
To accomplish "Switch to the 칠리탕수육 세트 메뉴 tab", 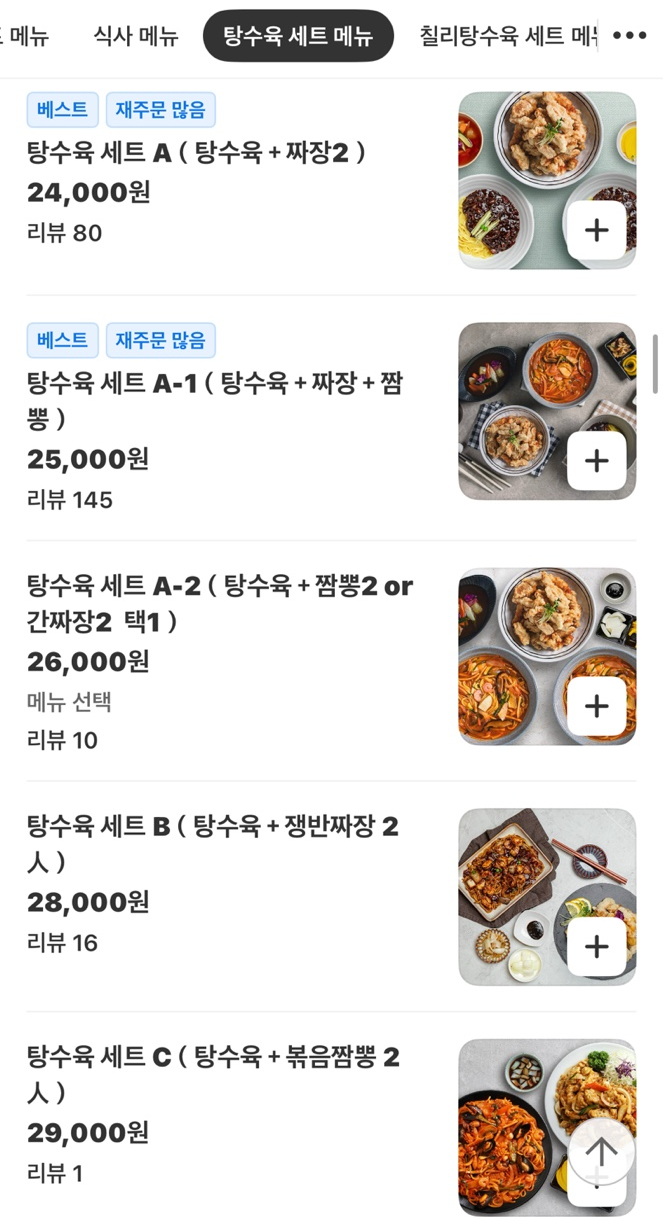I will pyautogui.click(x=508, y=37).
